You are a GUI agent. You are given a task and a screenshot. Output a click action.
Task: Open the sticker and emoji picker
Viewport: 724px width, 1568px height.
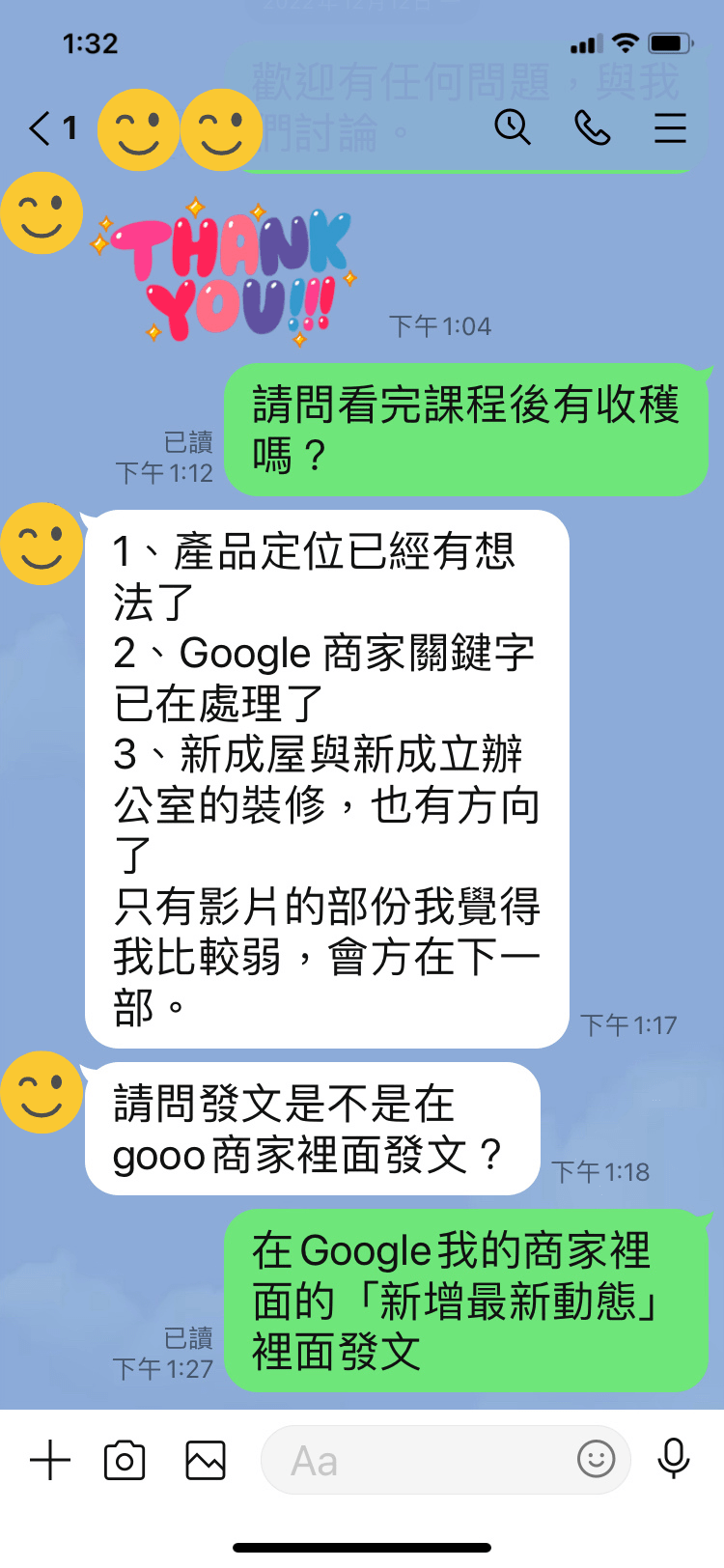coord(596,1459)
